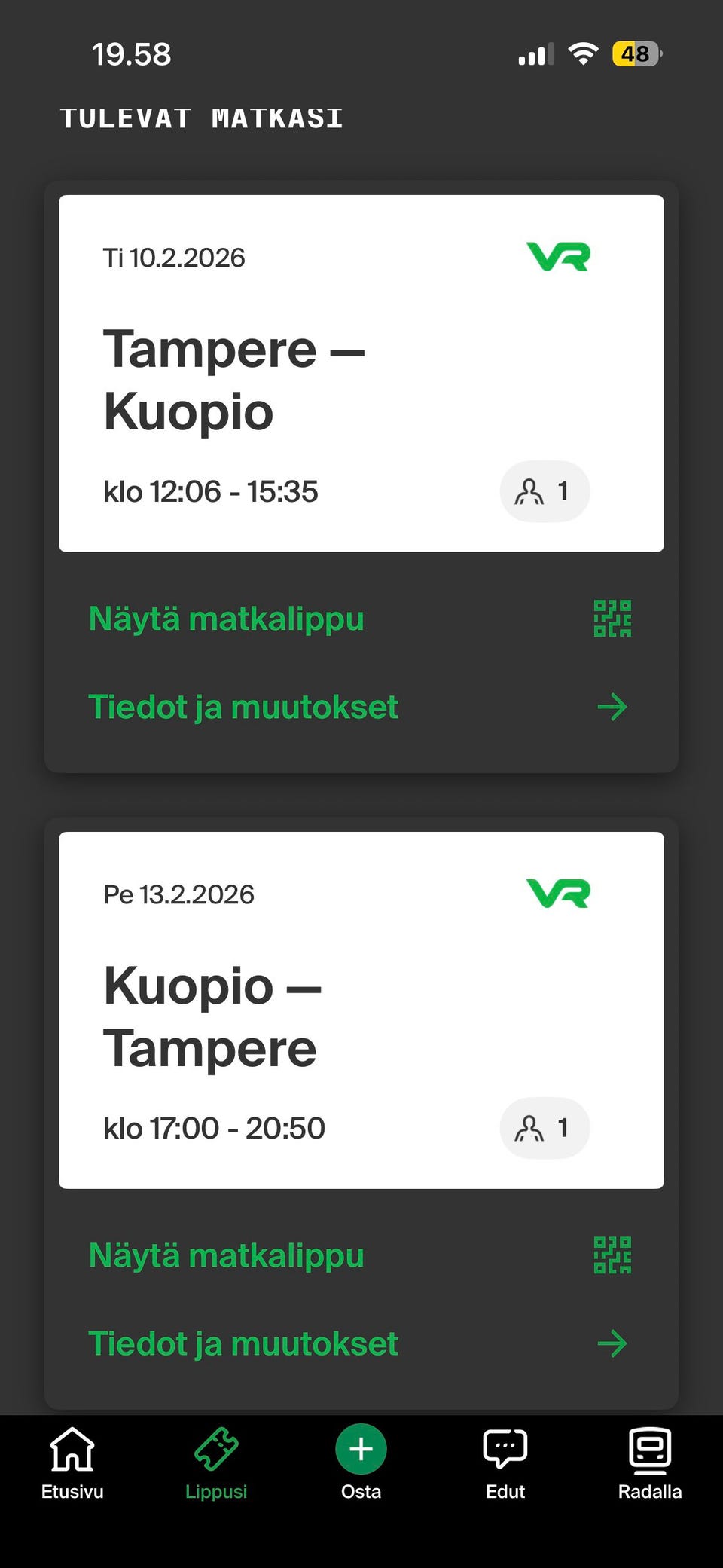The image size is (723, 1568).
Task: Click the VR logo on the second ticket
Action: 558,894
